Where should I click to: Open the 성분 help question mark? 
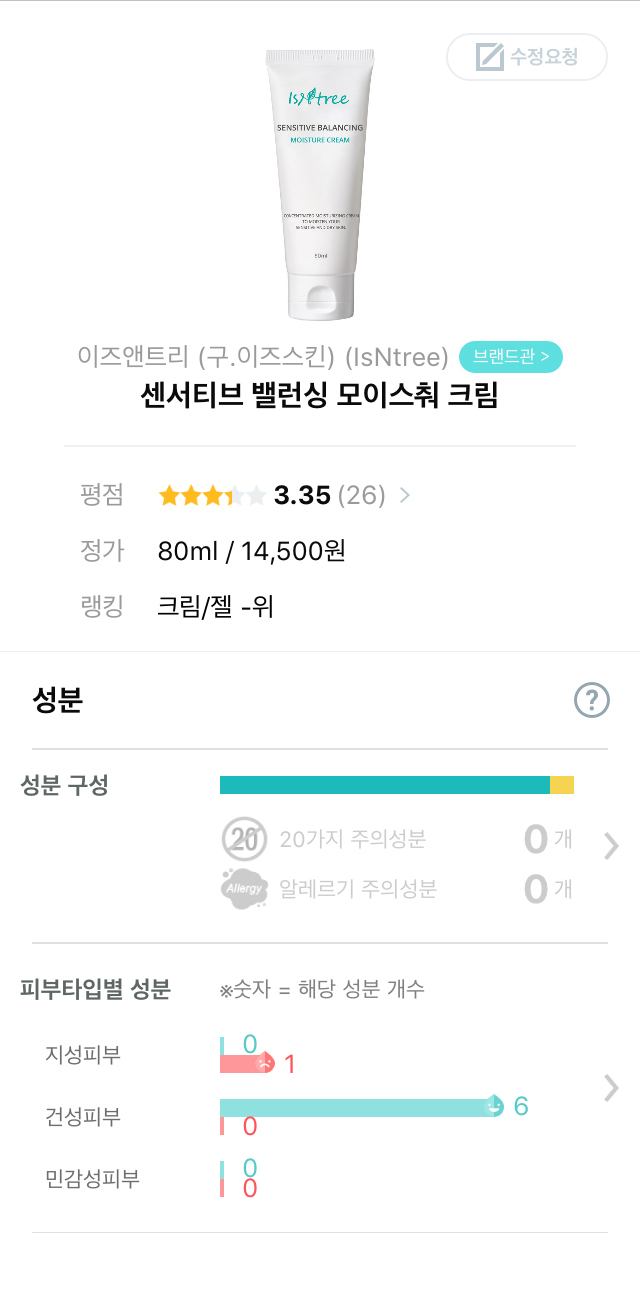click(x=592, y=700)
